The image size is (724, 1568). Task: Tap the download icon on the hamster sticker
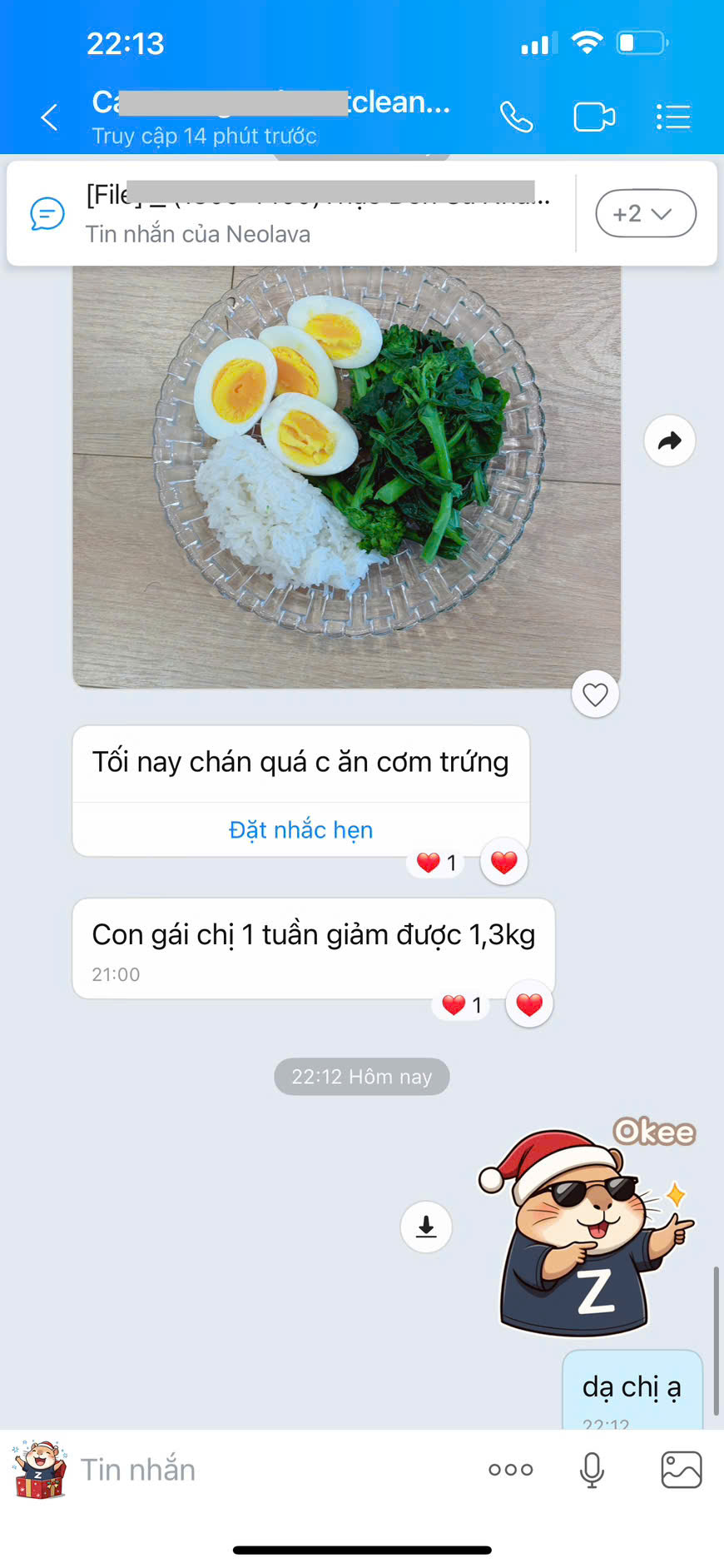click(426, 1227)
